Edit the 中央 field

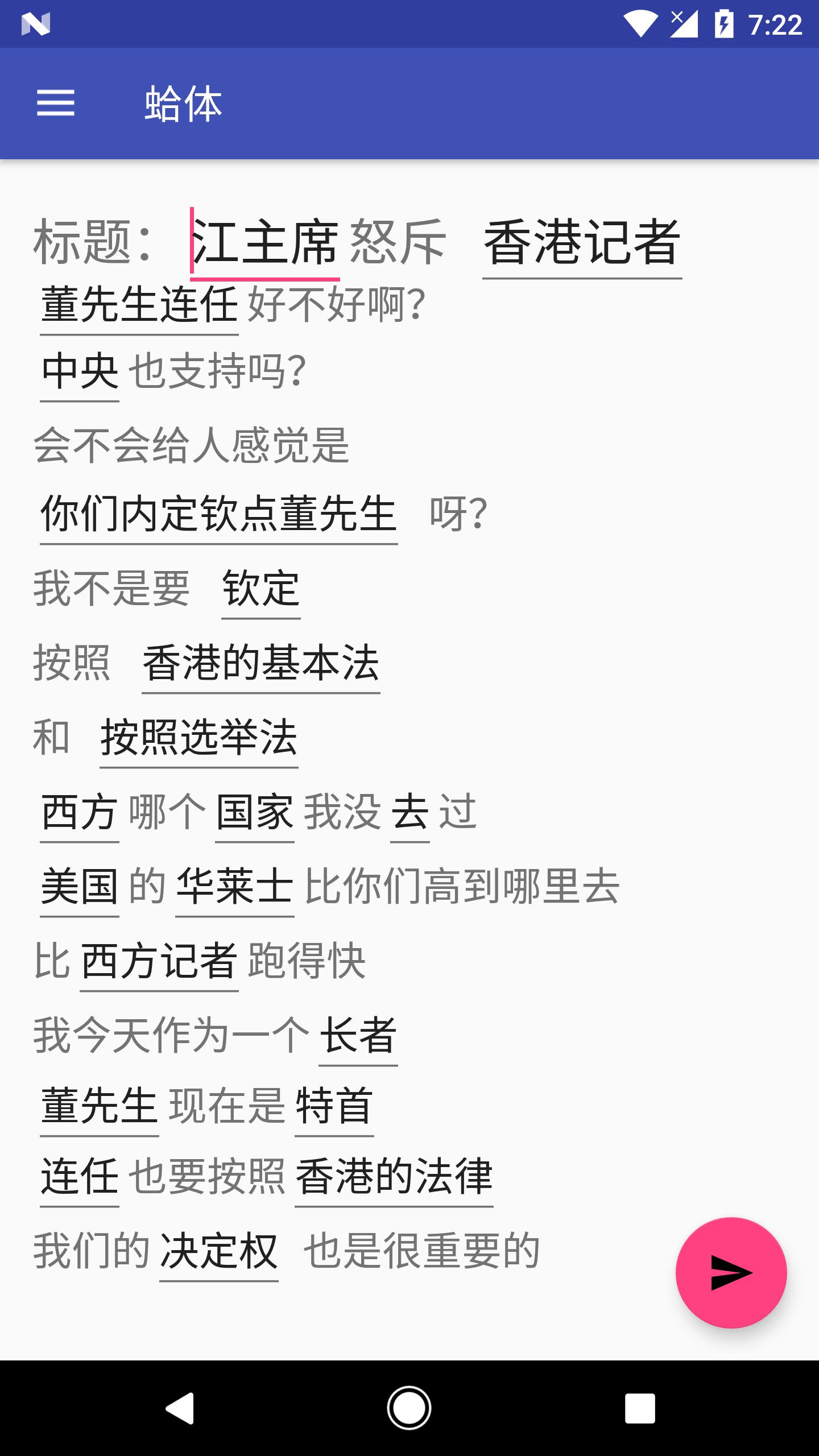(80, 371)
